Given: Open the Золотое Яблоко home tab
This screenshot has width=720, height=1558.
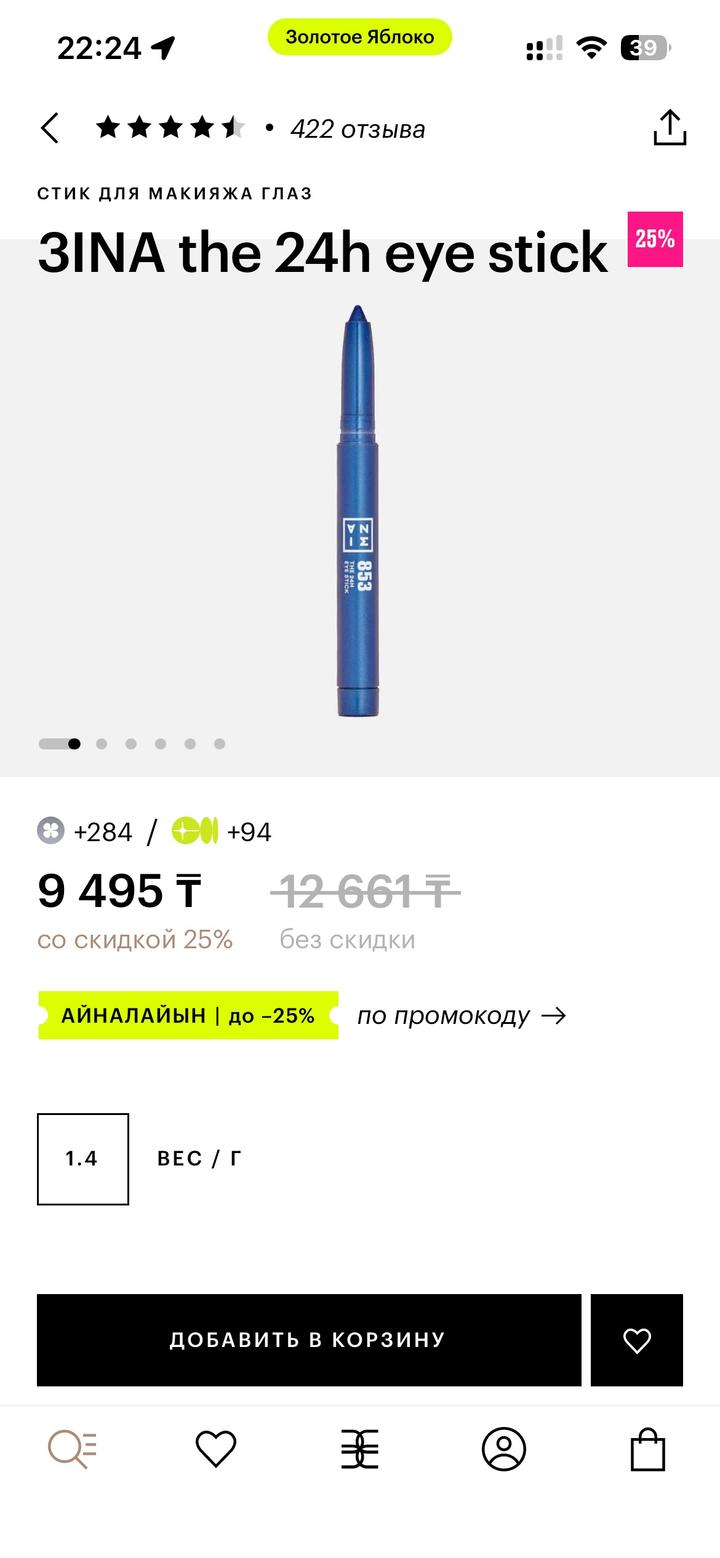Looking at the screenshot, I should coord(360,1449).
